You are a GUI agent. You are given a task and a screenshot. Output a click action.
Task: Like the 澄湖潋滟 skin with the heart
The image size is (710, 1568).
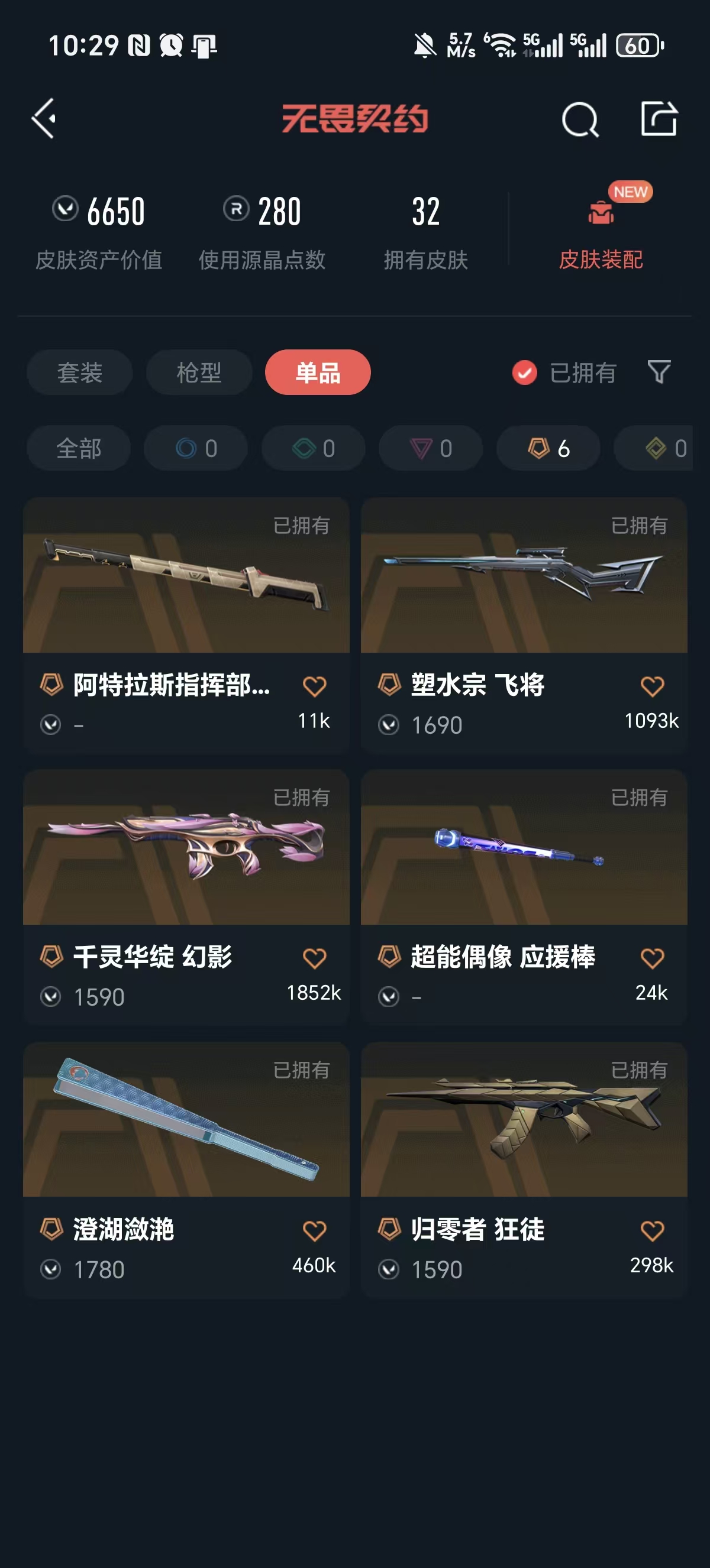[314, 1231]
